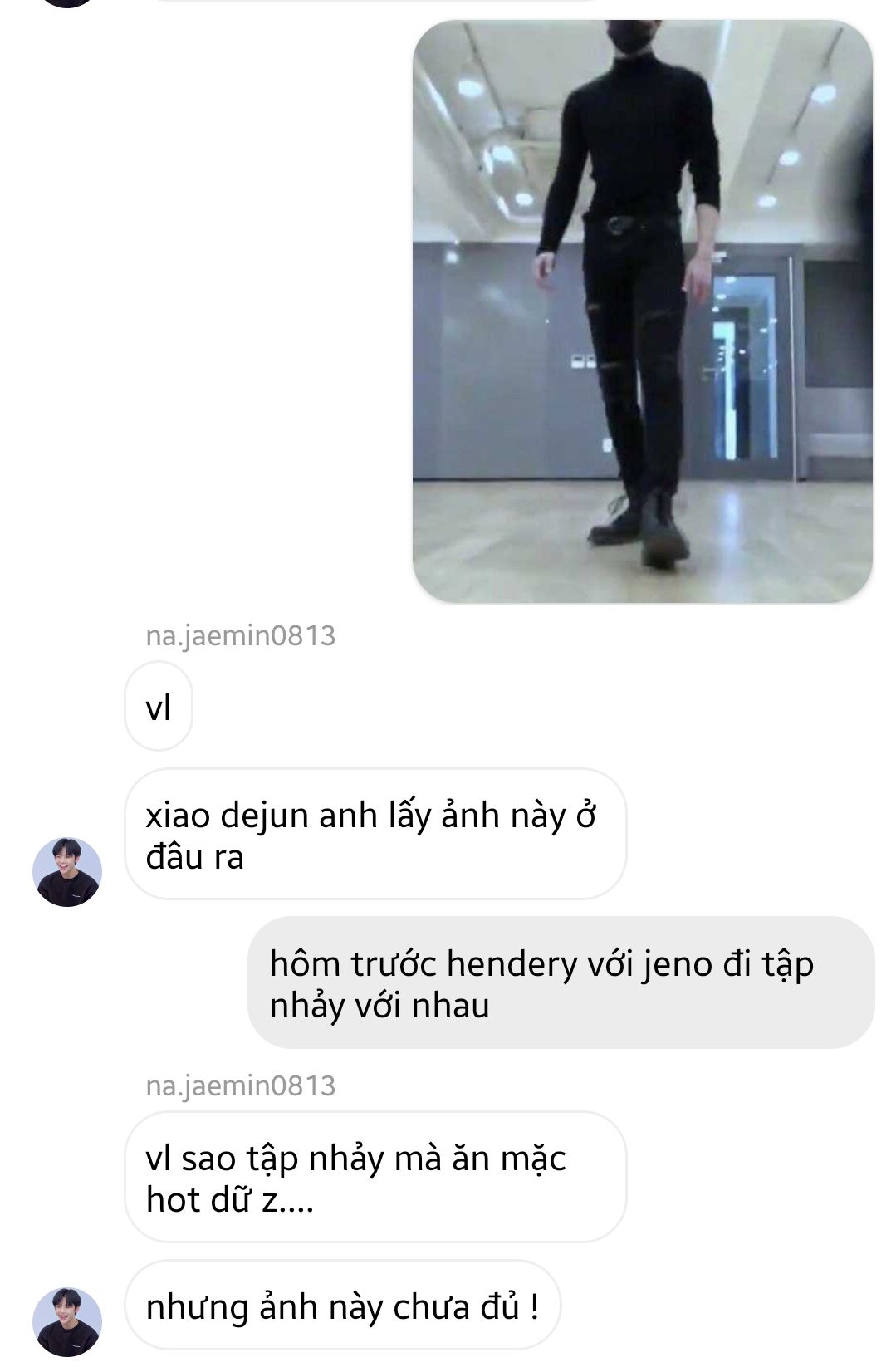
Task: Open the sent photo in the chat
Action: [642, 311]
